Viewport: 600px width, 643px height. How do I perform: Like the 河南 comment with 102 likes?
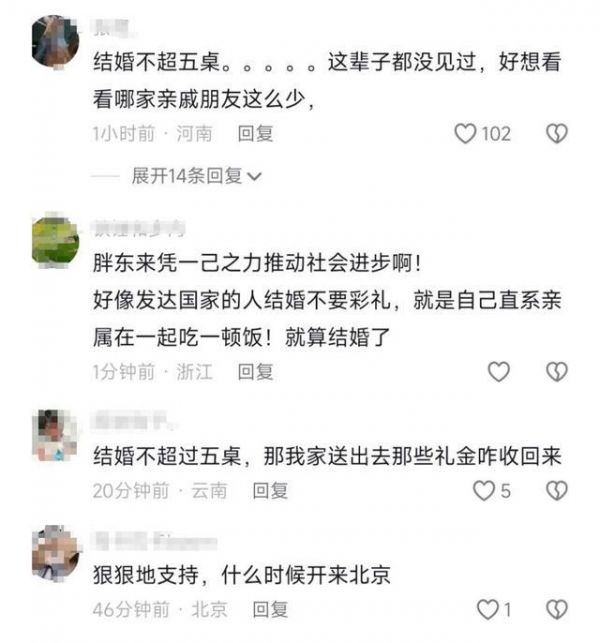[466, 134]
